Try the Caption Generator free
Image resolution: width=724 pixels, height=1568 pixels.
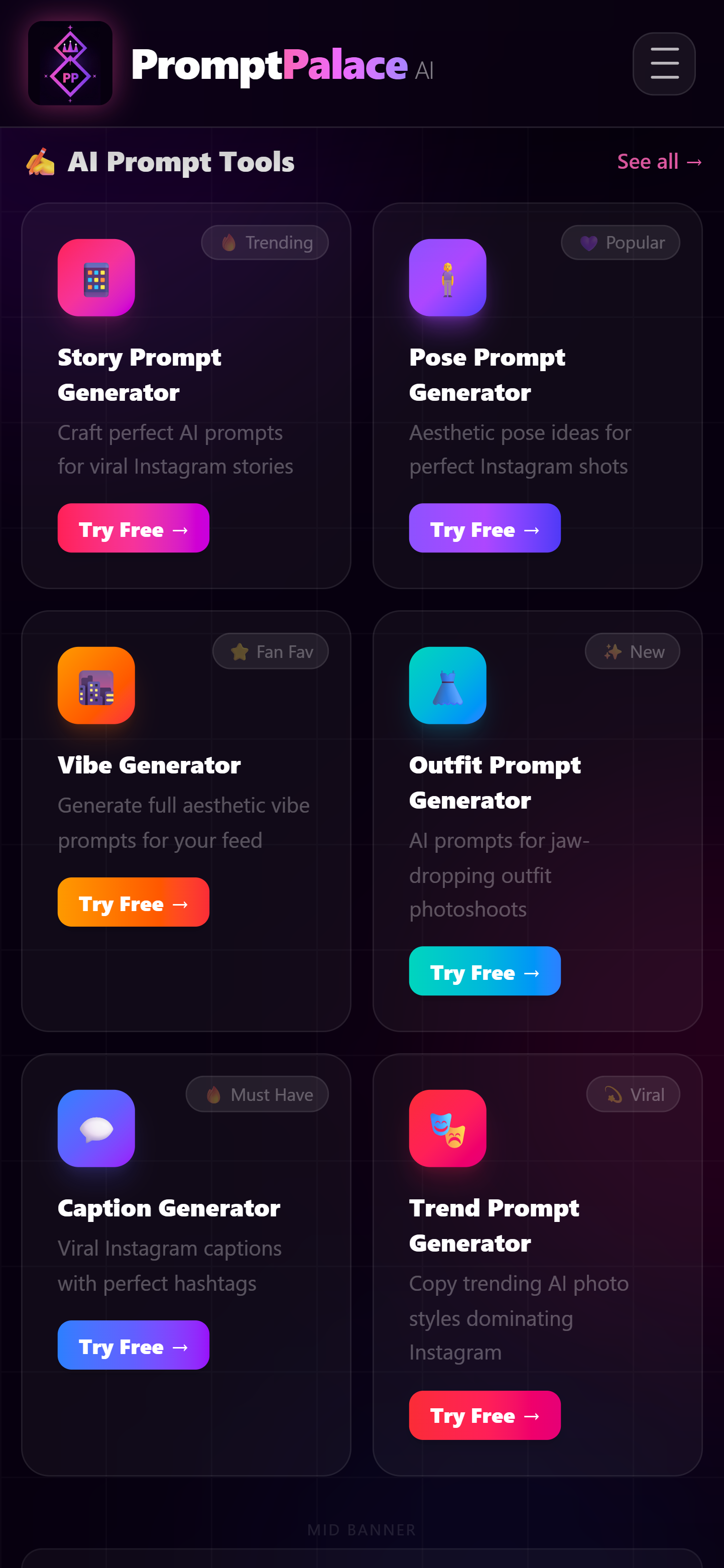pos(133,1345)
